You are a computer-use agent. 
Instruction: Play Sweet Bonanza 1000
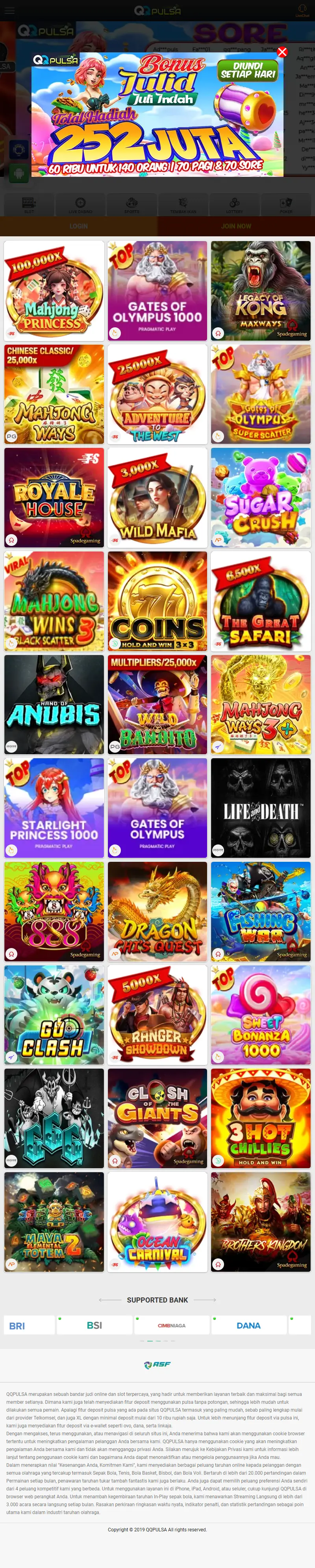click(x=261, y=1015)
